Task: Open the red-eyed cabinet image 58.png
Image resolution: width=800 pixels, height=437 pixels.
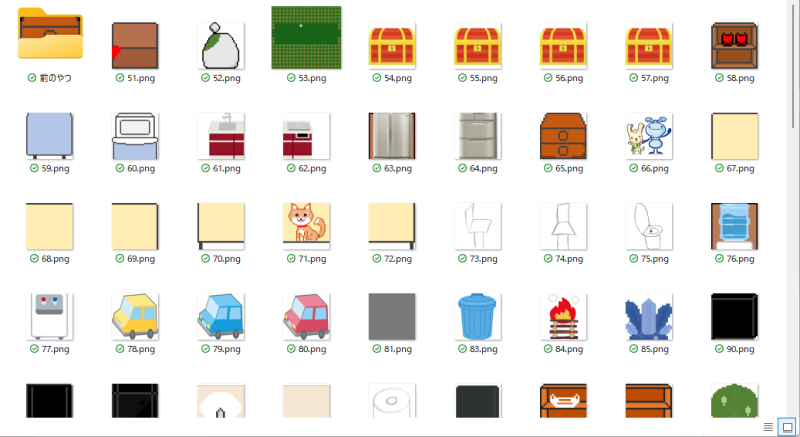Action: tap(737, 45)
